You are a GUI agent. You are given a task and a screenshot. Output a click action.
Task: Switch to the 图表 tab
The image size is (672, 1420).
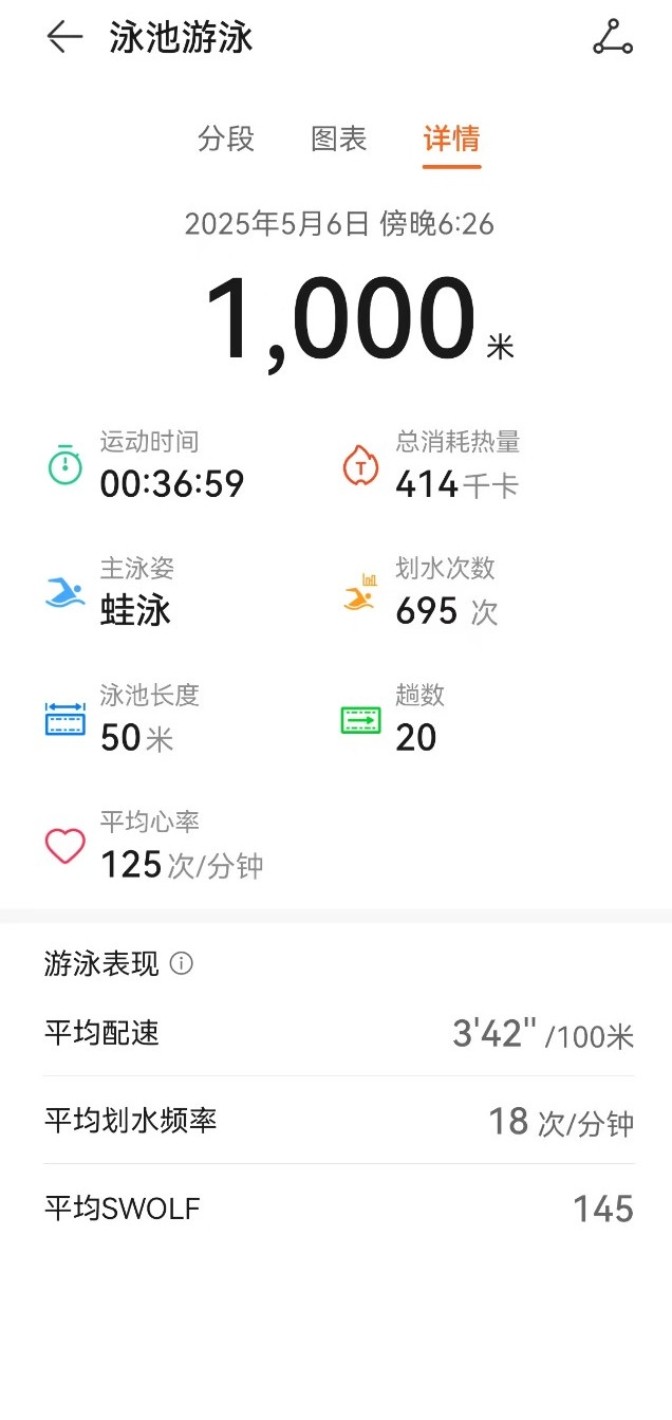[339, 138]
